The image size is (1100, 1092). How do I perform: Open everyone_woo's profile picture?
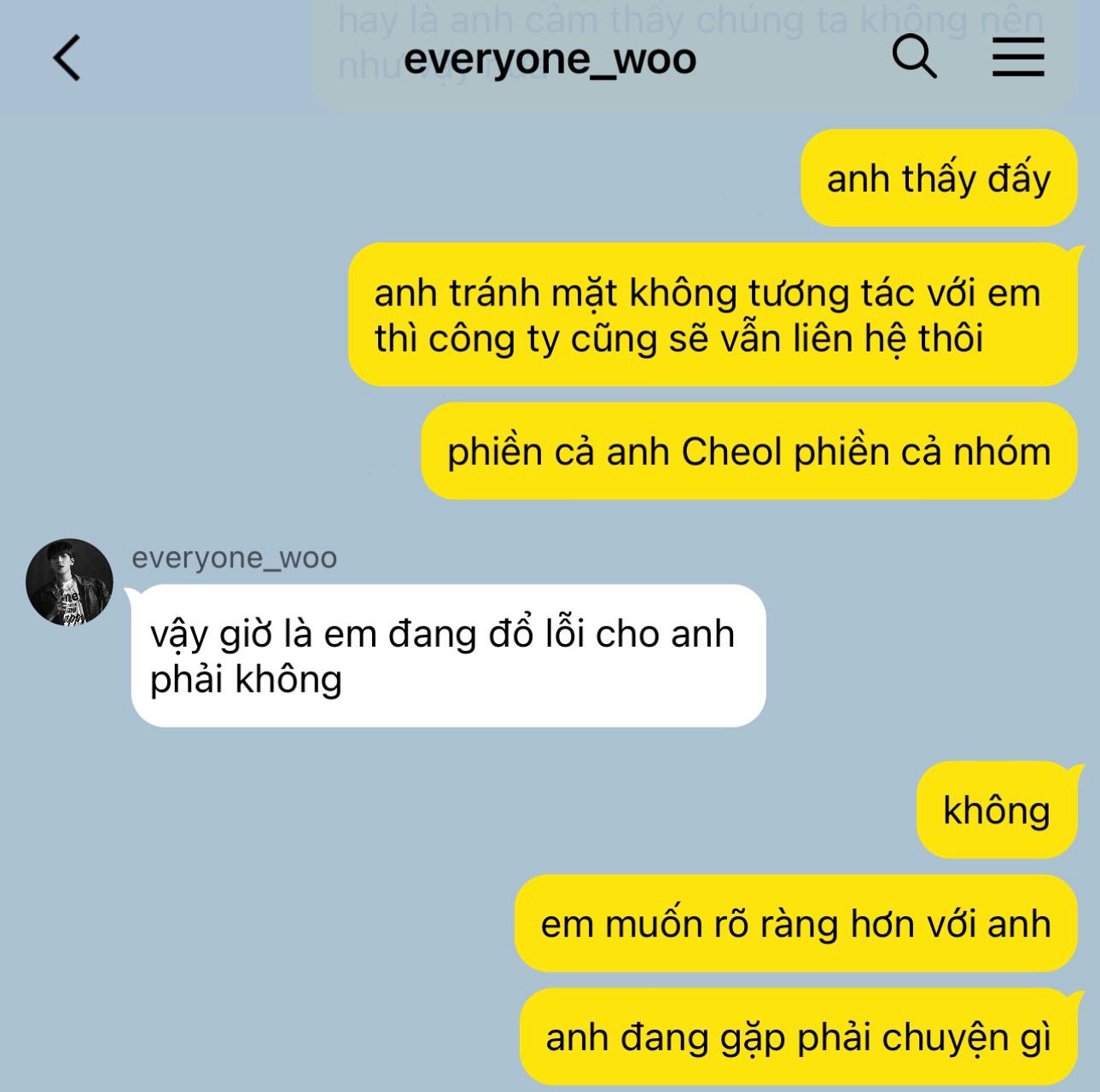70,582
